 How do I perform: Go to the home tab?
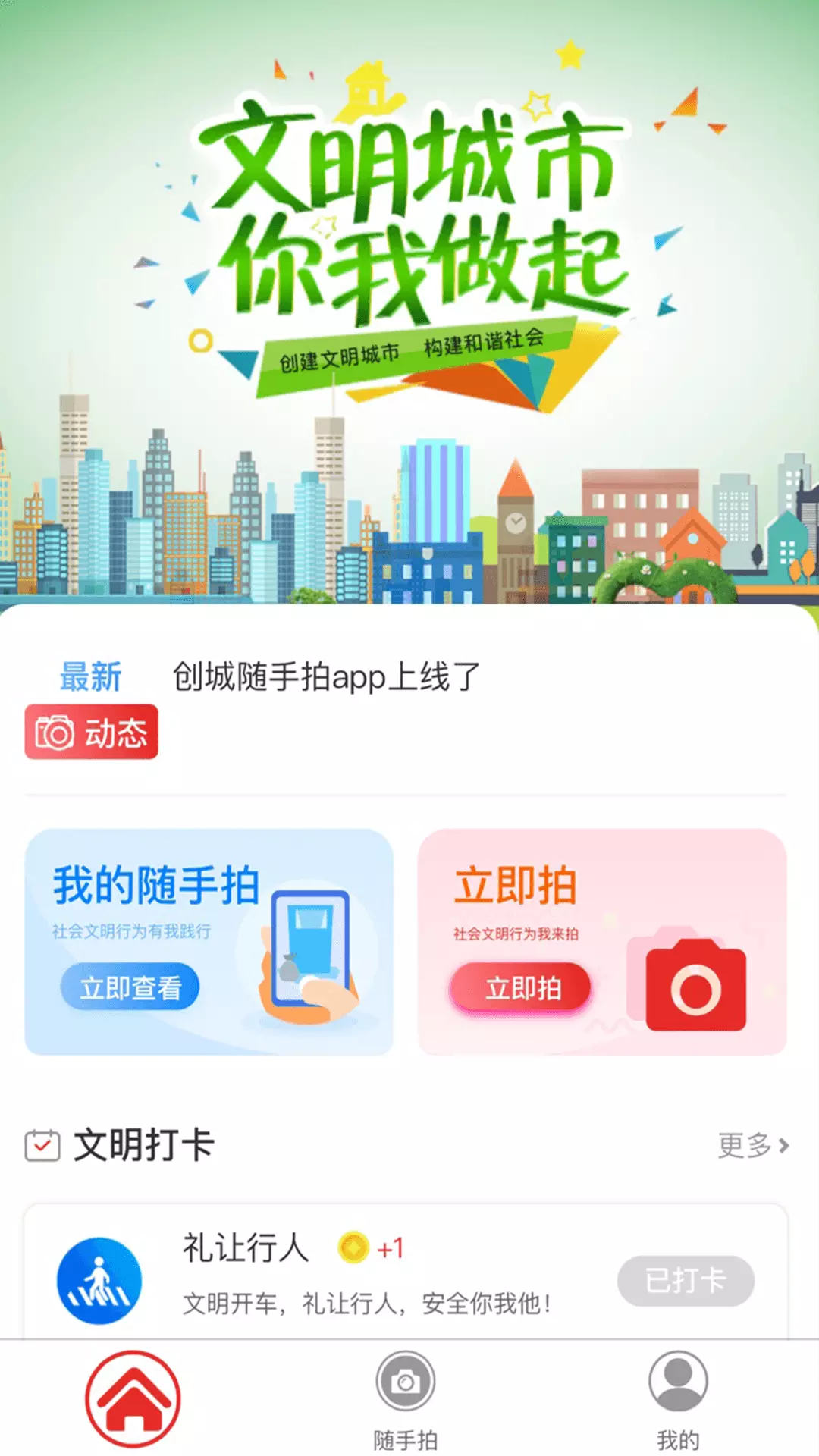pyautogui.click(x=133, y=1399)
